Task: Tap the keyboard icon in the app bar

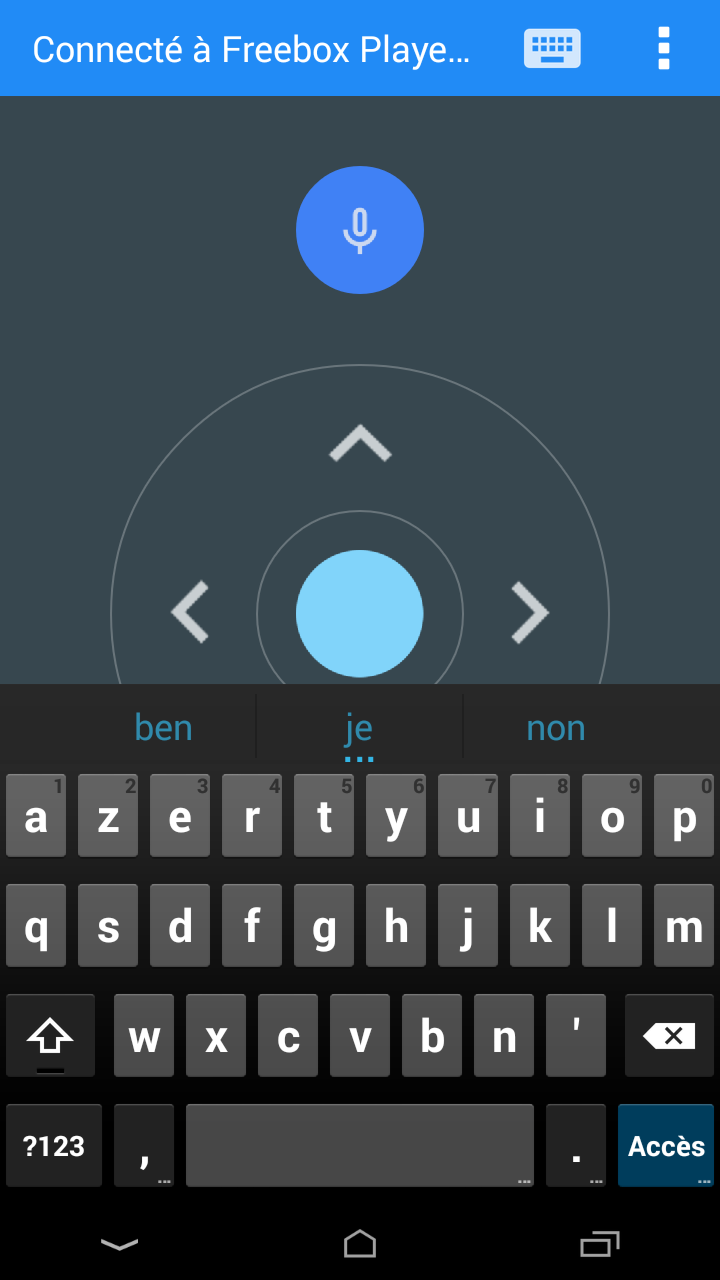Action: (x=552, y=48)
